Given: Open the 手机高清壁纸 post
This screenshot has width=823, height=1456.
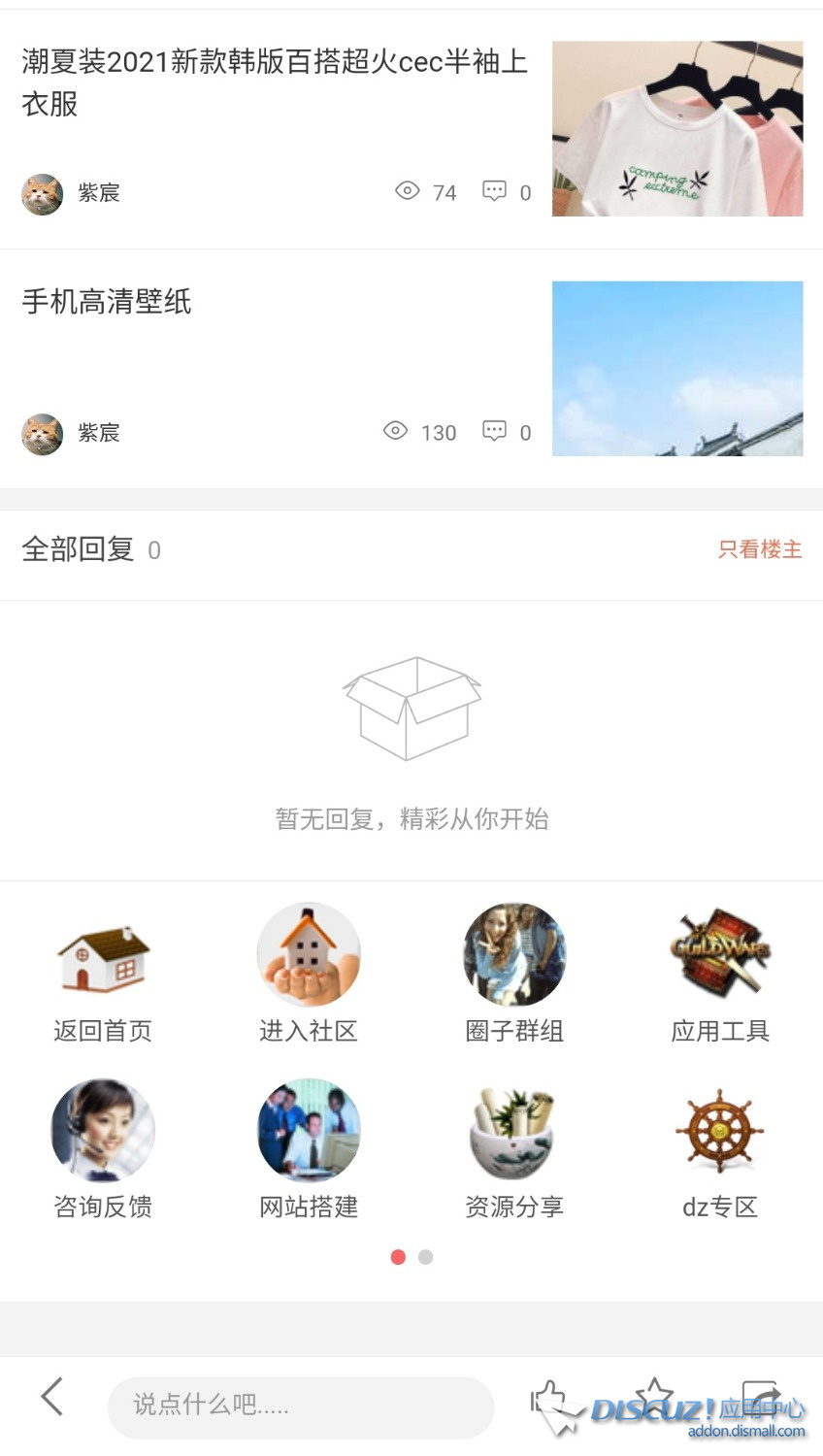Looking at the screenshot, I should click(107, 302).
